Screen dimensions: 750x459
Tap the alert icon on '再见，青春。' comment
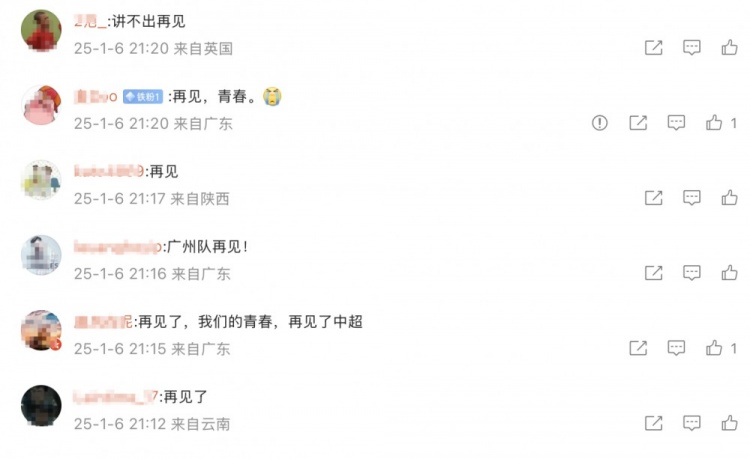(x=599, y=123)
